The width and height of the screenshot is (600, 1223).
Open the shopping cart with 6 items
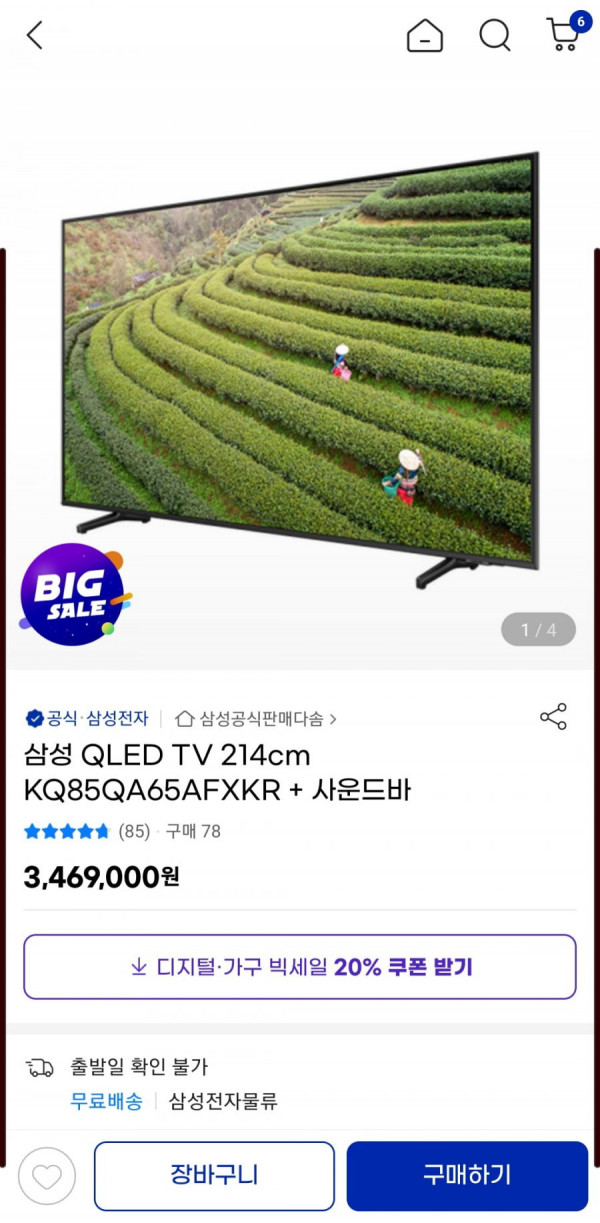pos(564,35)
